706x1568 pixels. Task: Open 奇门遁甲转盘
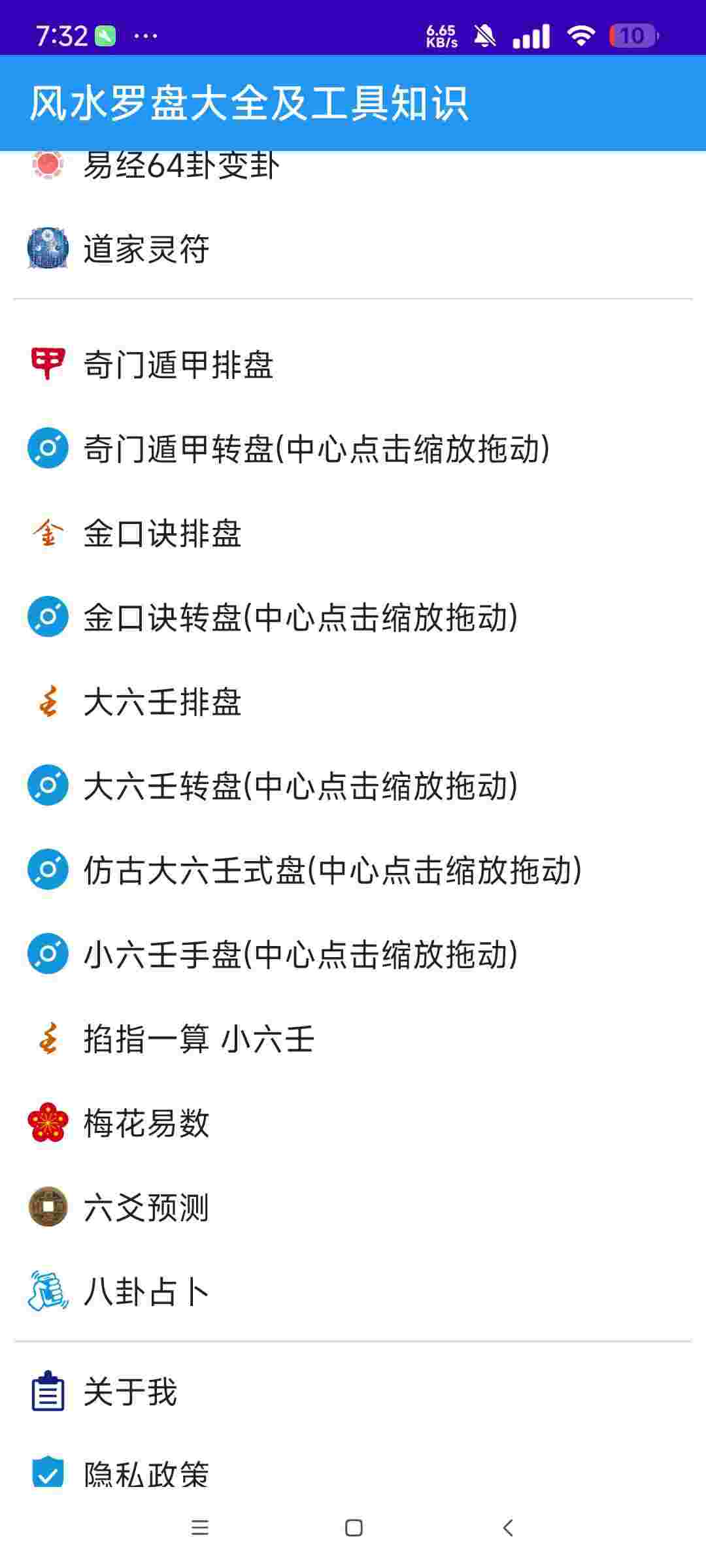(x=316, y=449)
